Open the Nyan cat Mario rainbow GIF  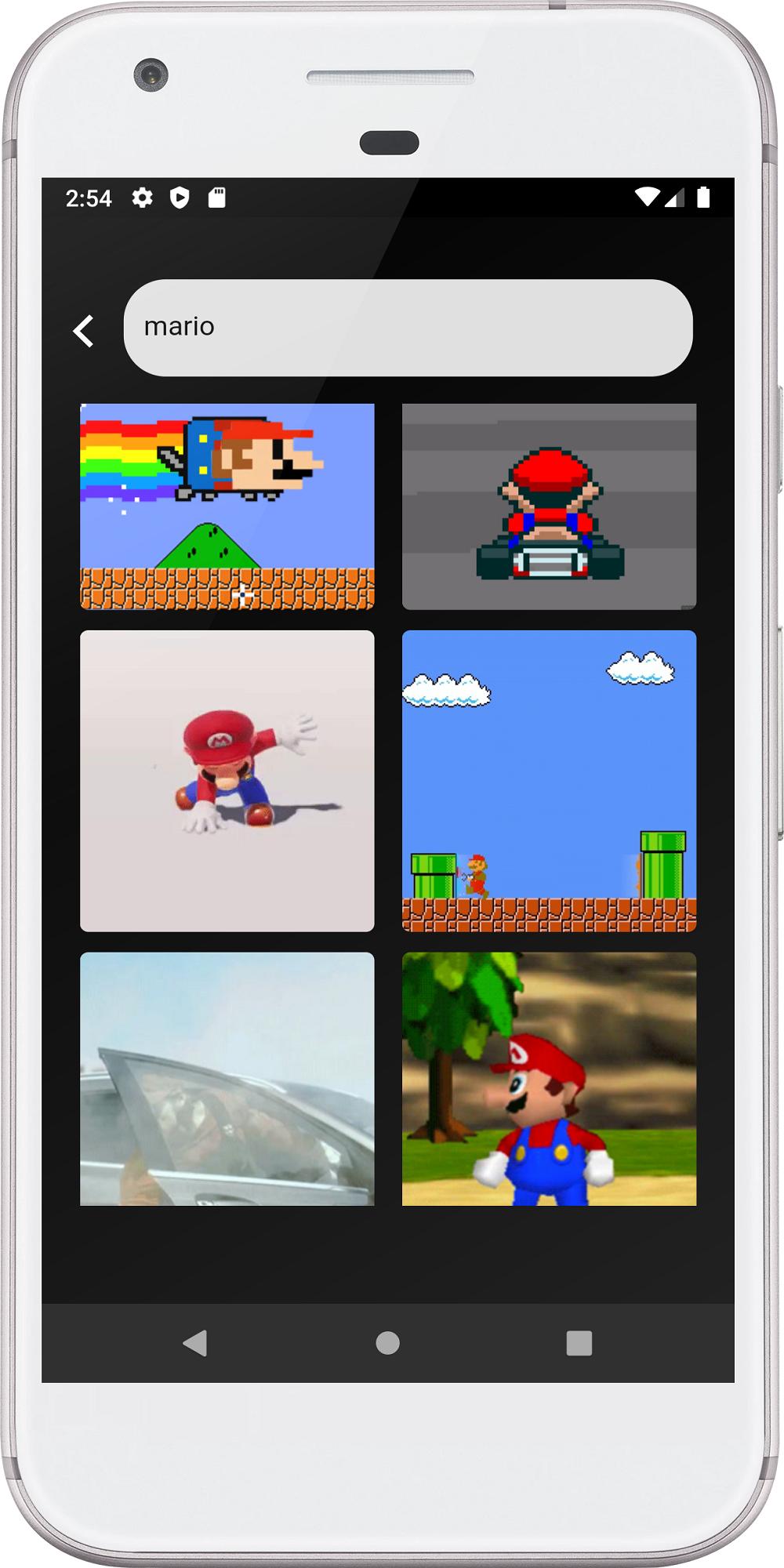pyautogui.click(x=227, y=506)
